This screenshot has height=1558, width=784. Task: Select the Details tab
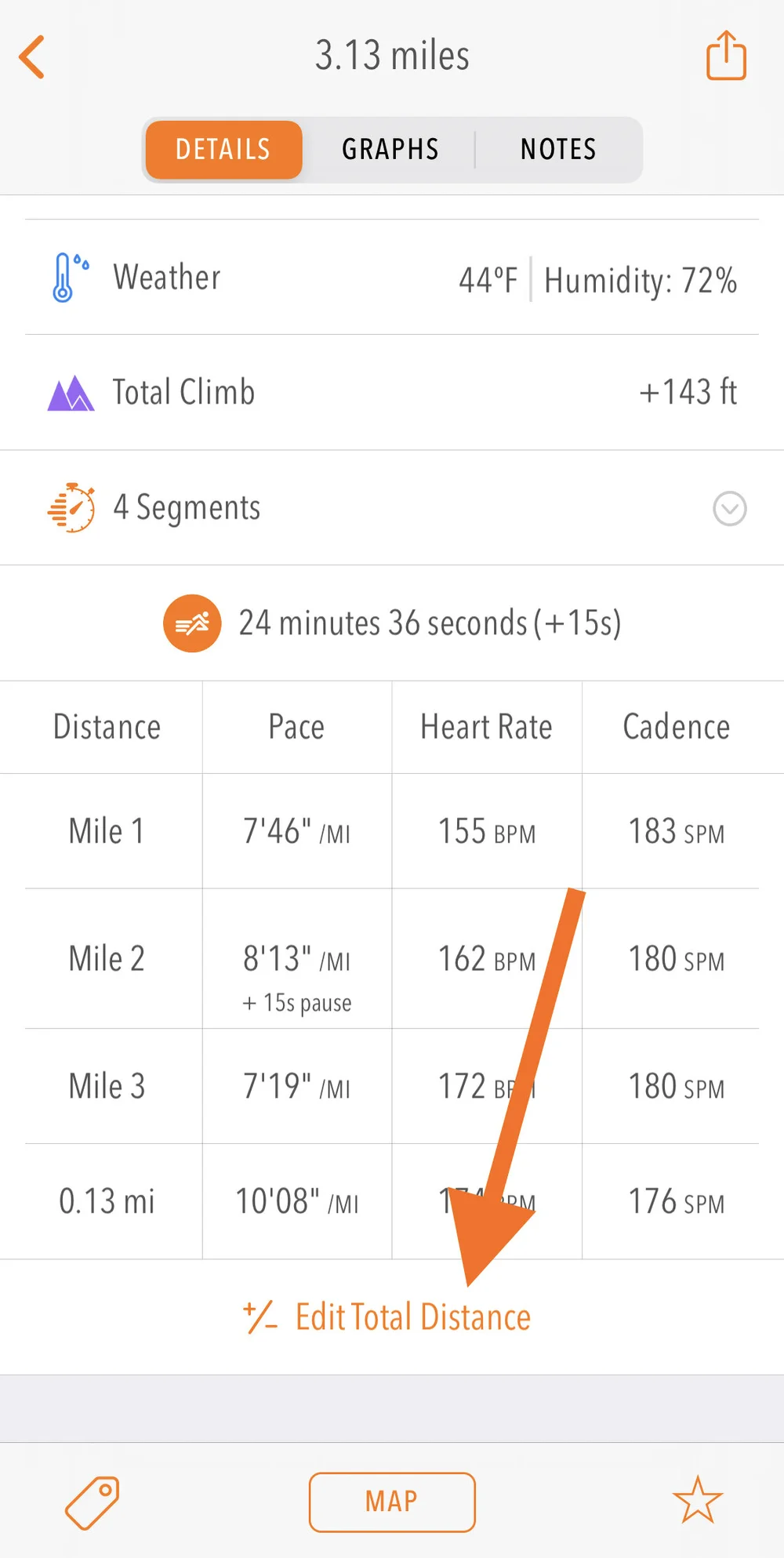click(x=223, y=149)
